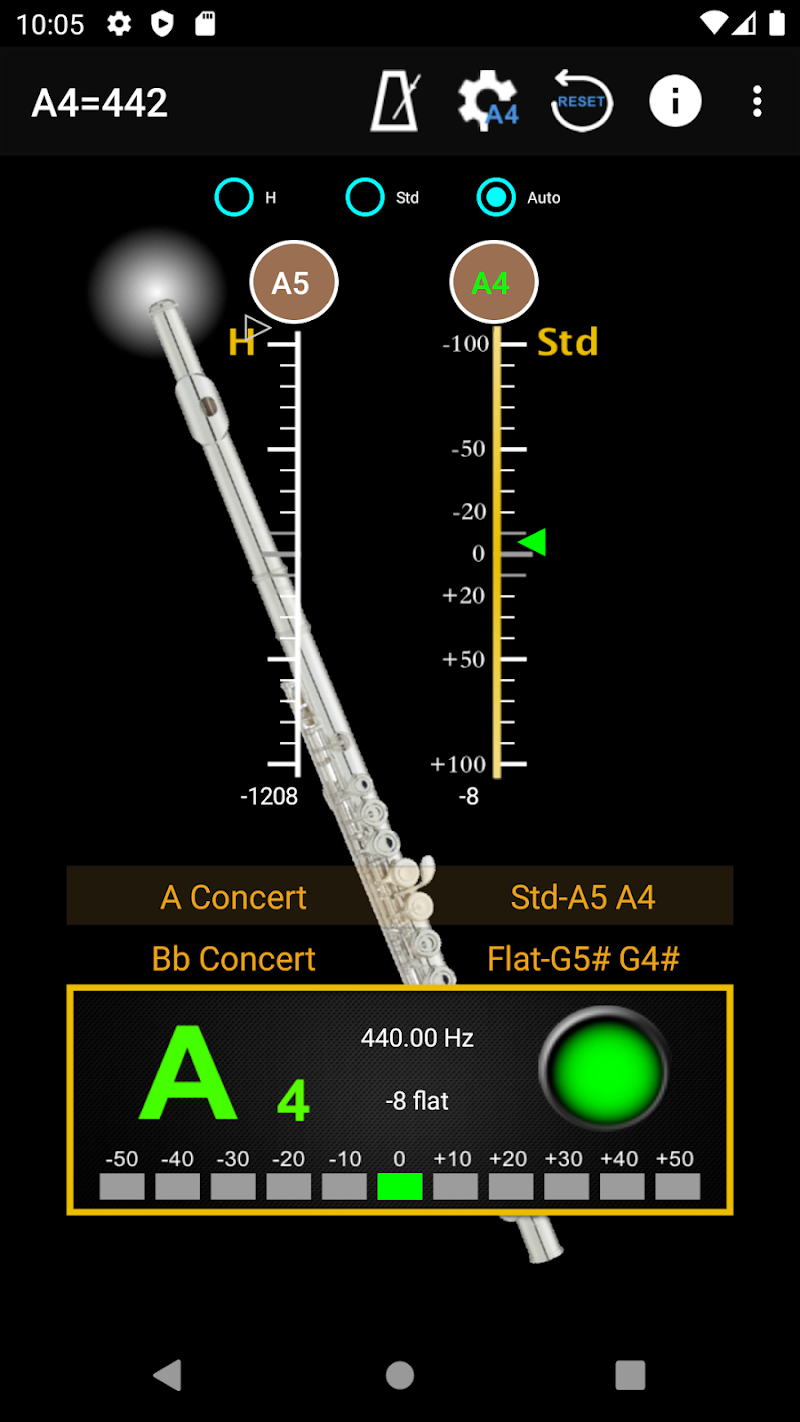Choose the A Concert row
This screenshot has width=800, height=1422.
tap(234, 897)
